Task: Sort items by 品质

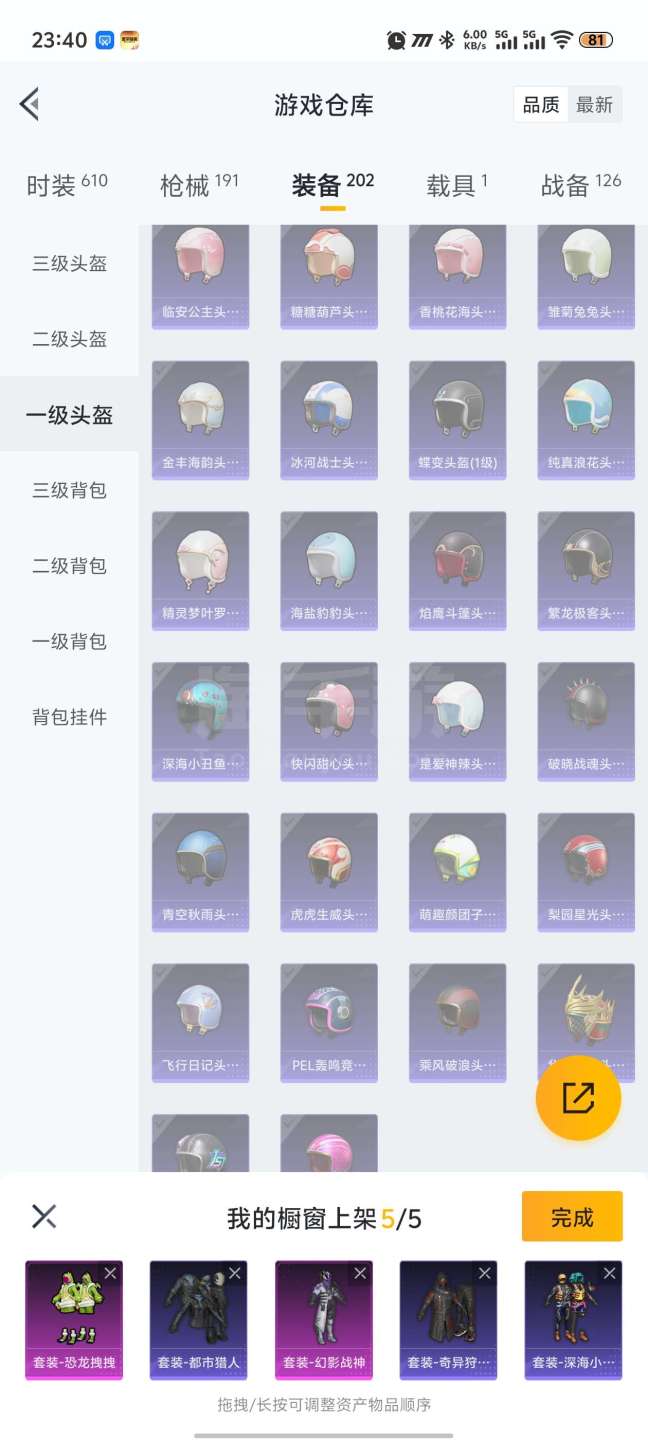Action: (x=541, y=105)
